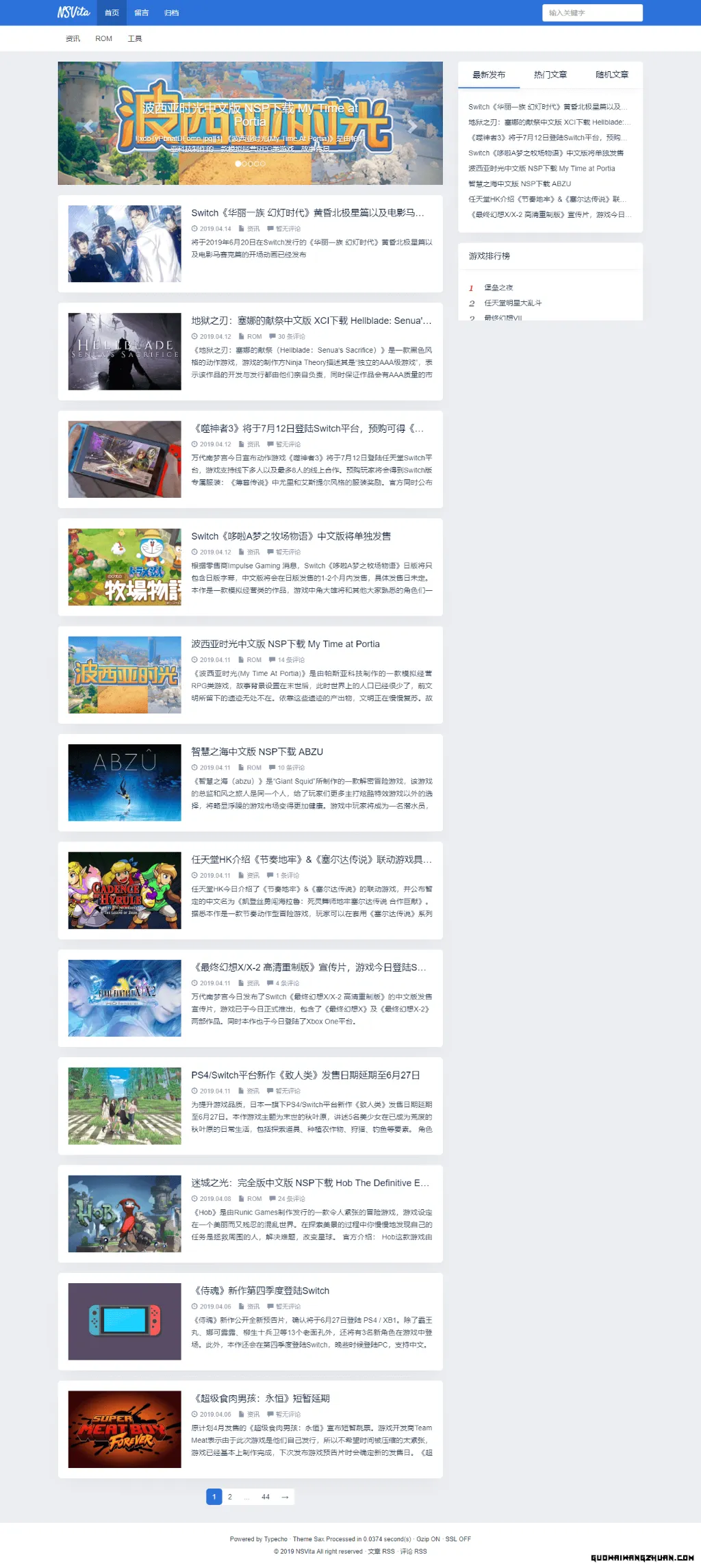Tap the next page arrow
701x1568 pixels.
[285, 1497]
